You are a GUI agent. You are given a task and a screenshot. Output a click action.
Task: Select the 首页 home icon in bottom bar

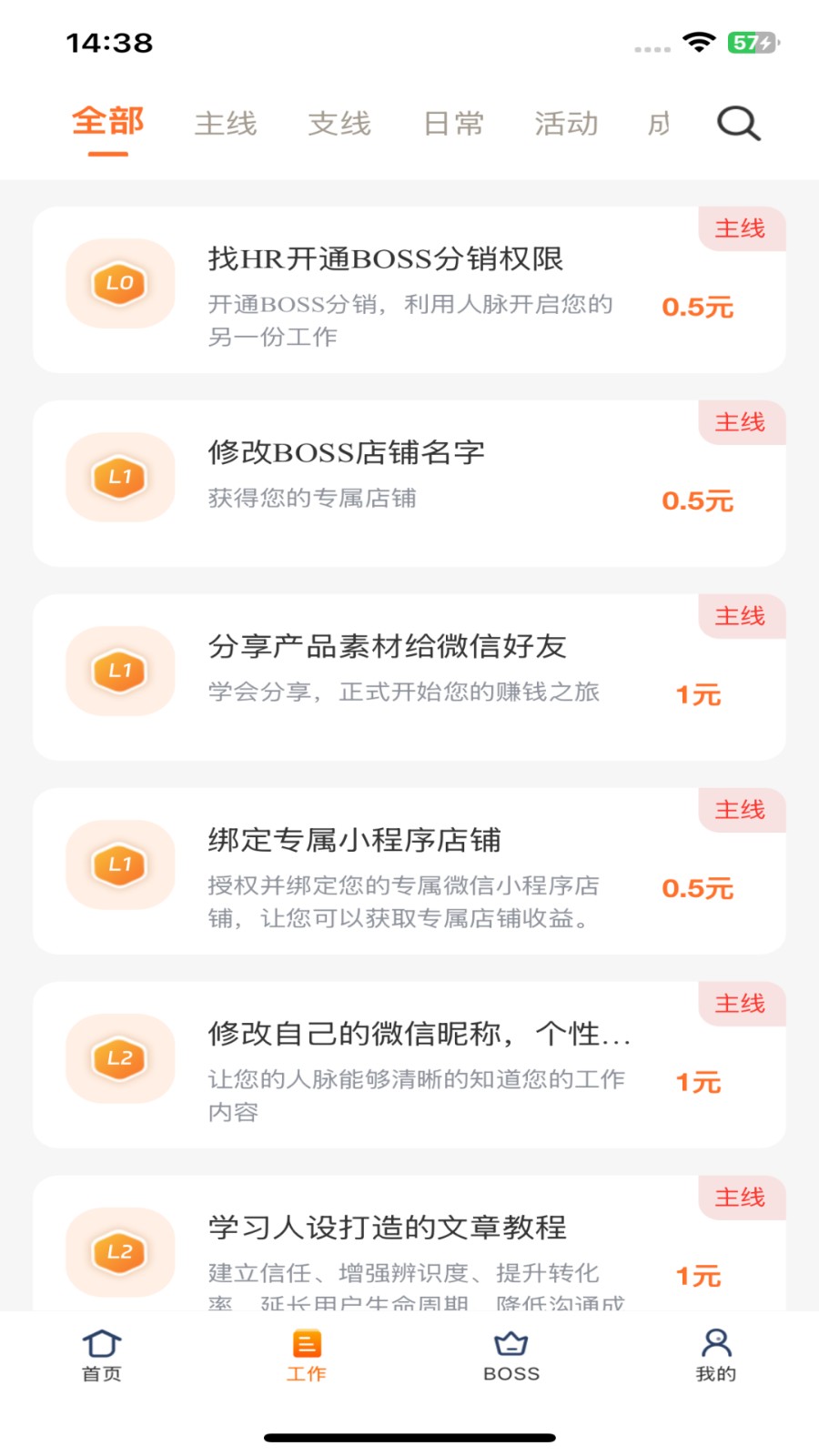click(102, 1354)
